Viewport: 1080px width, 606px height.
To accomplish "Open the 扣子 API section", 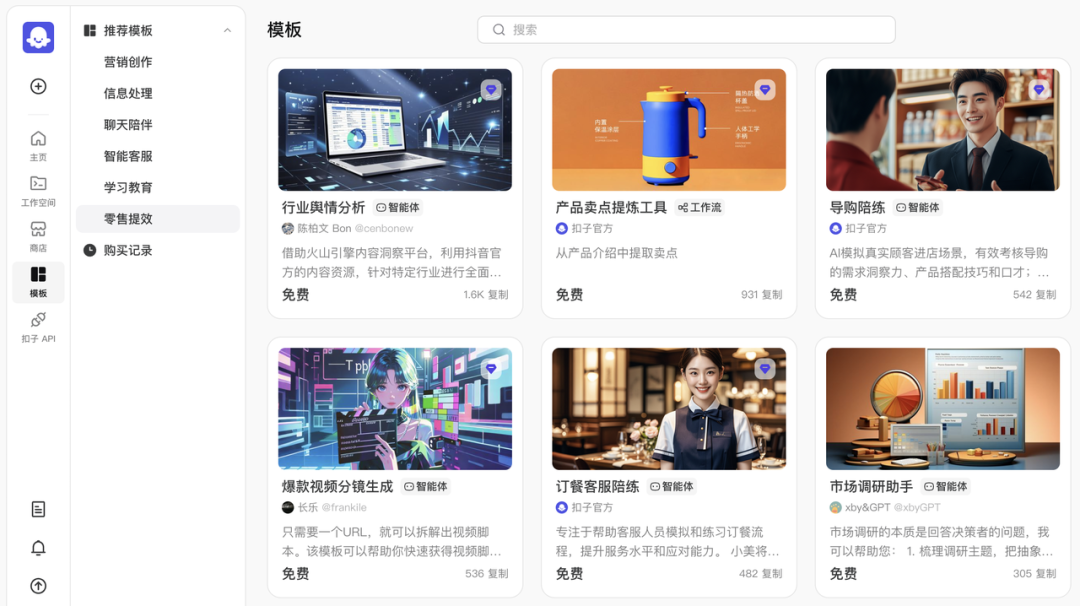I will point(38,327).
